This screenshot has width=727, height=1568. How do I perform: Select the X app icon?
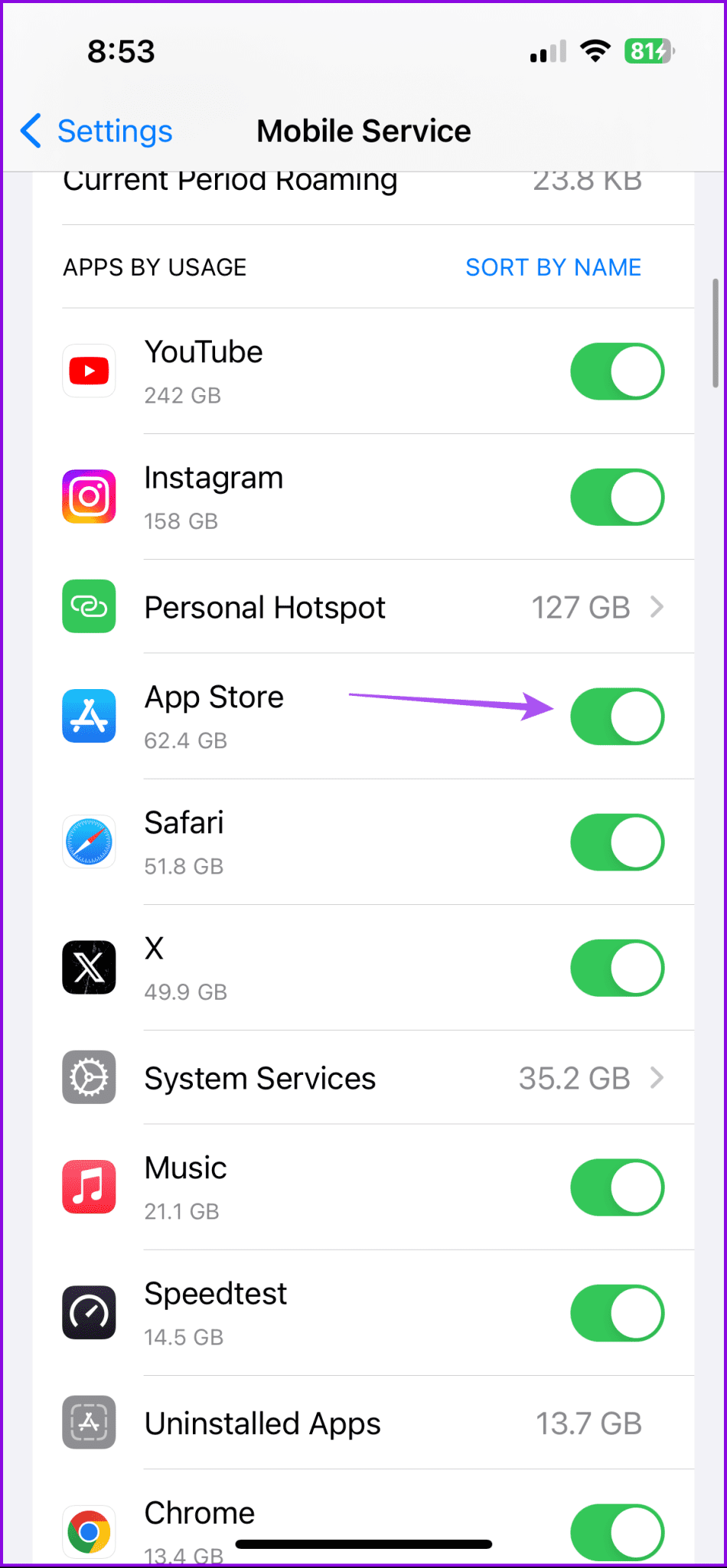pos(89,967)
